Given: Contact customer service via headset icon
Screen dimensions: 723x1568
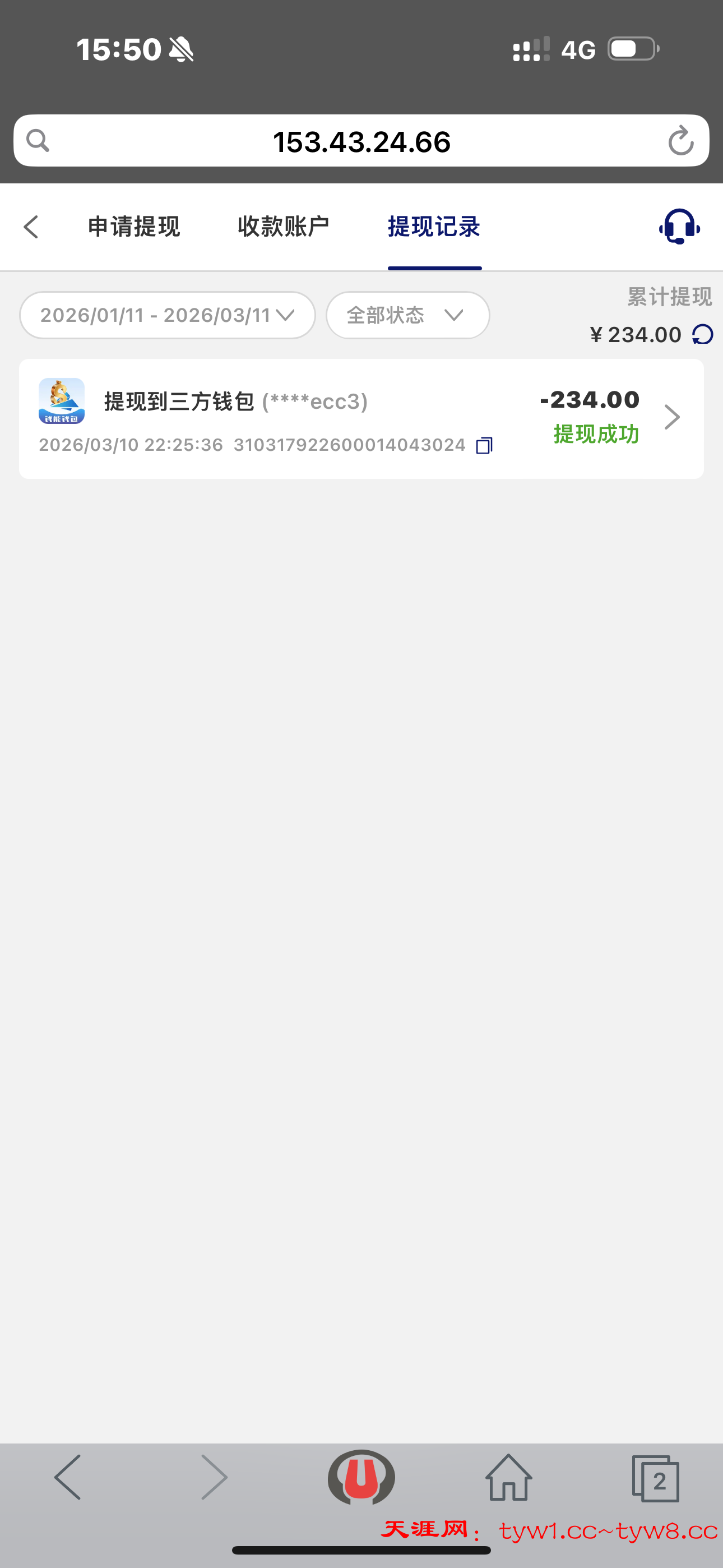Looking at the screenshot, I should tap(679, 227).
